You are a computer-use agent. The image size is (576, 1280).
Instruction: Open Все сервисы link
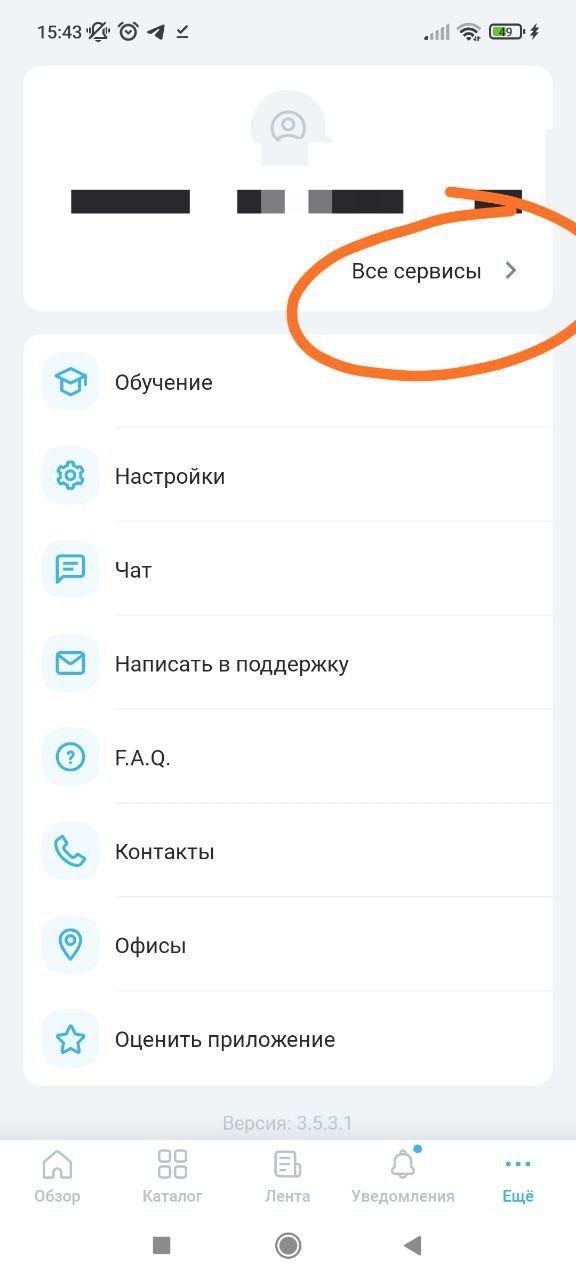[434, 271]
